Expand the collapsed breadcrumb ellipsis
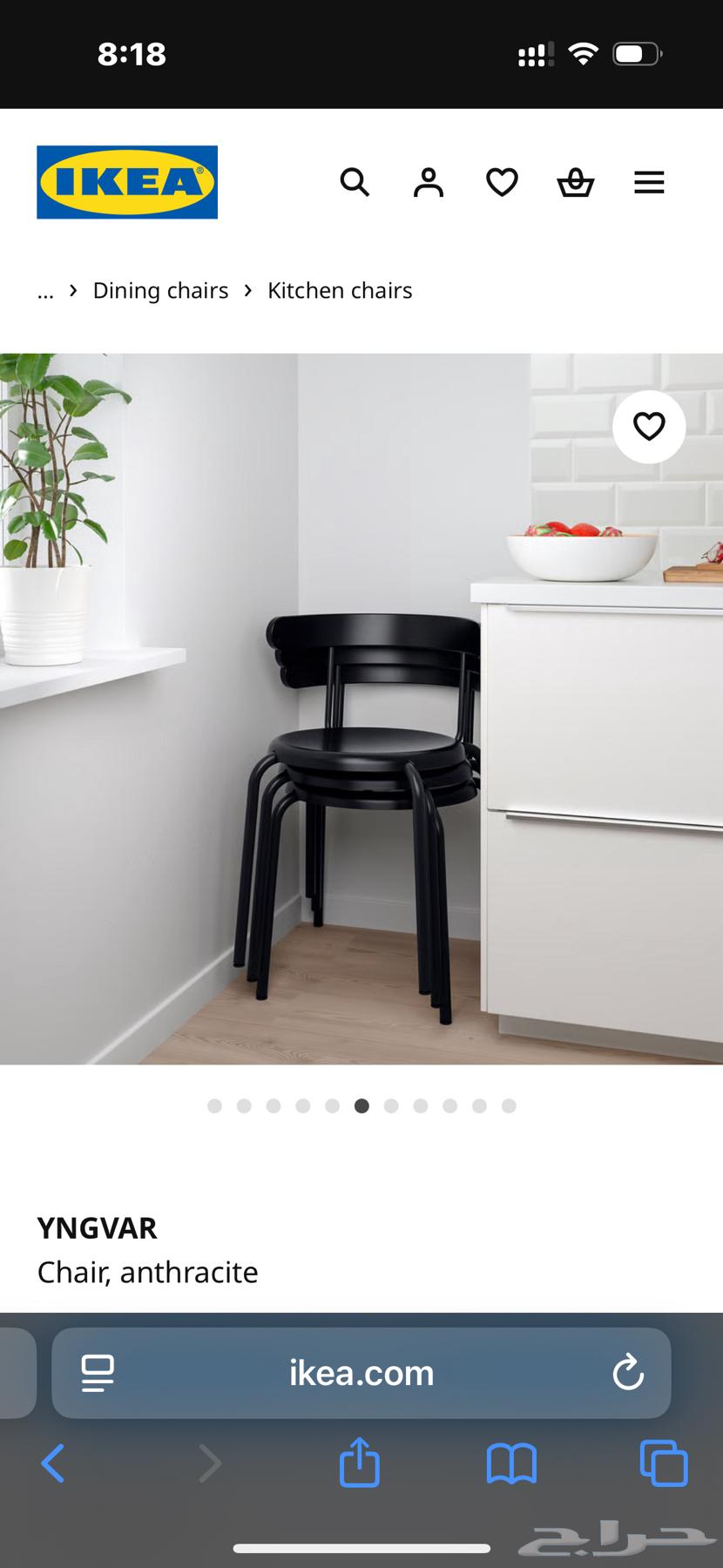The width and height of the screenshot is (723, 1568). (x=45, y=291)
